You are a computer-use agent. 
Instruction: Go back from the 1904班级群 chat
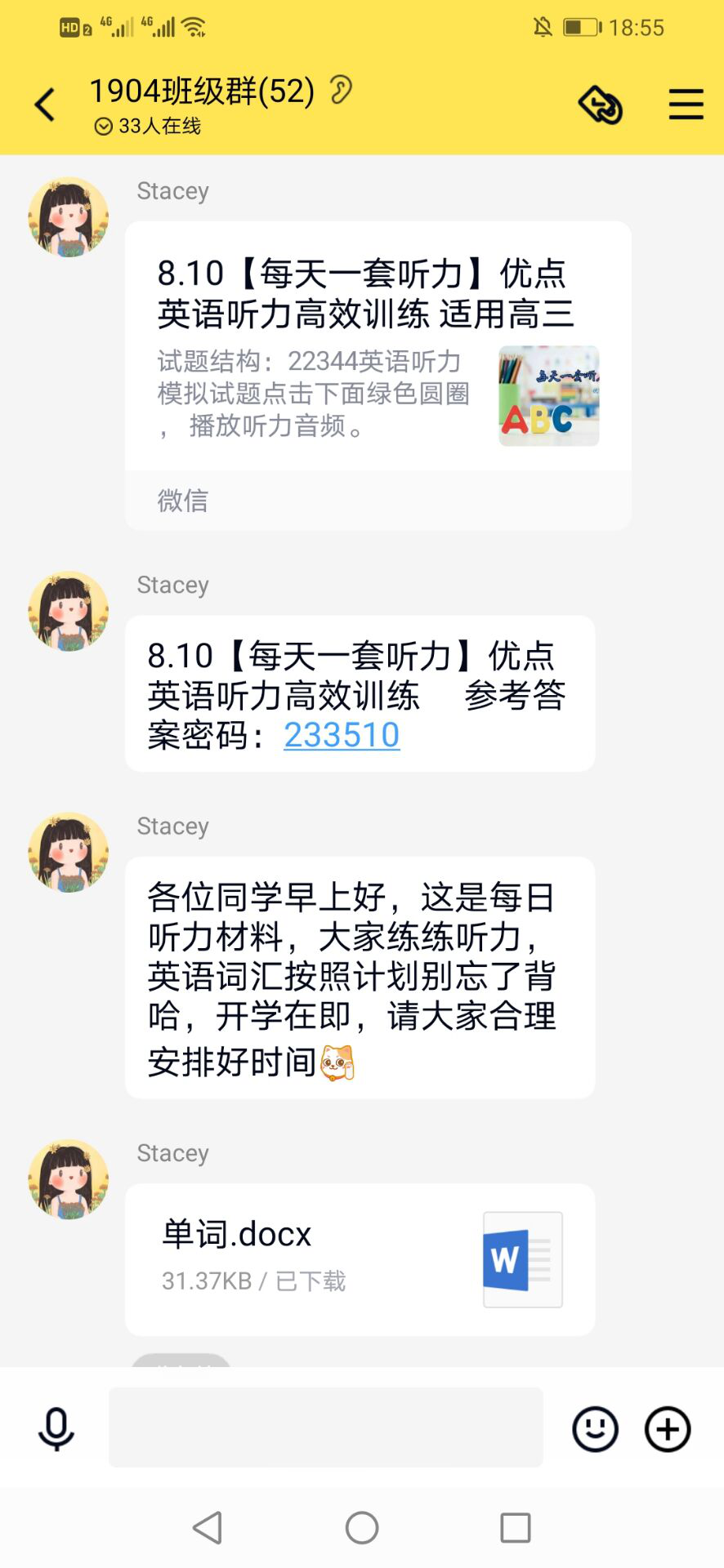pyautogui.click(x=45, y=105)
